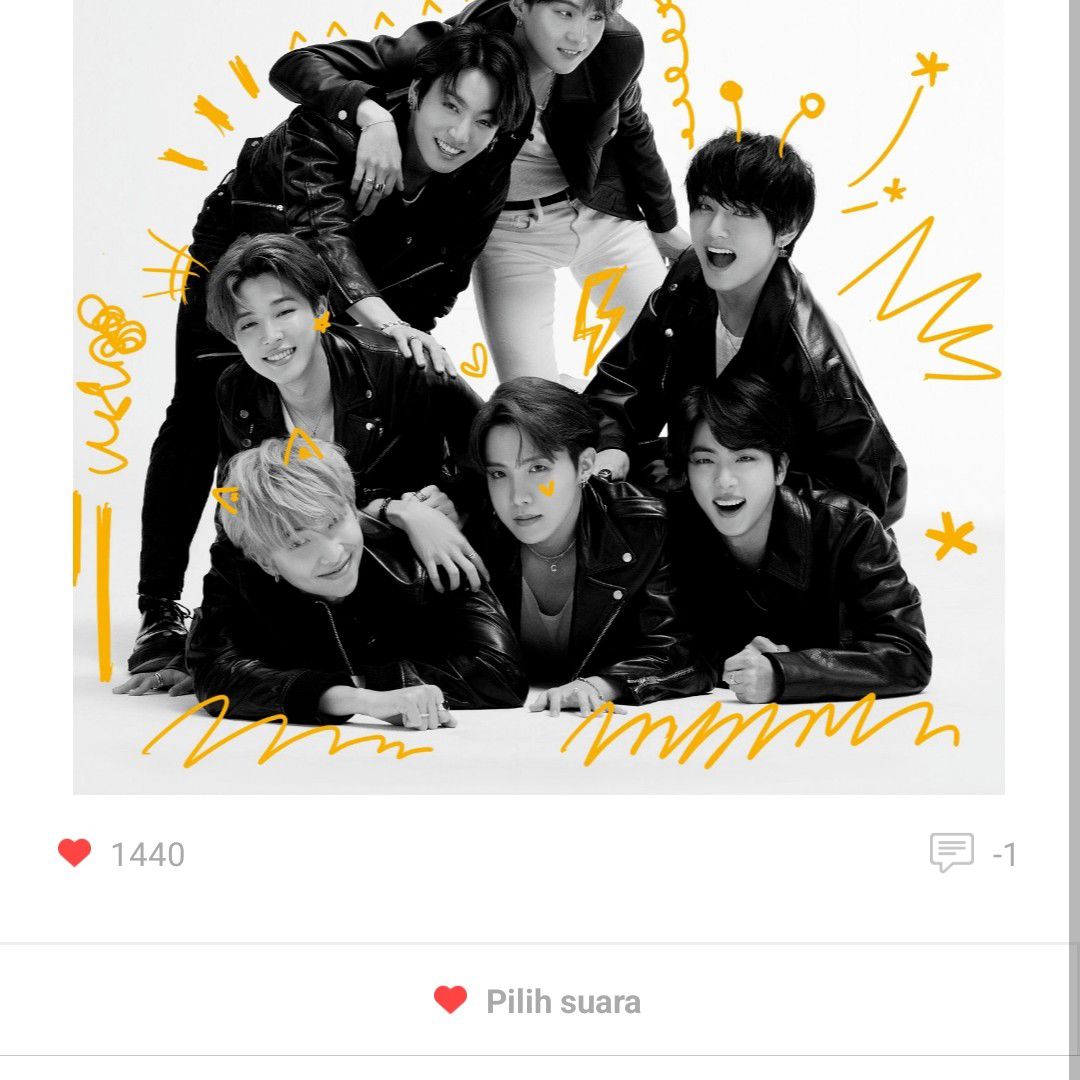Open the comments bubble icon
1080x1080 pixels.
[x=951, y=853]
